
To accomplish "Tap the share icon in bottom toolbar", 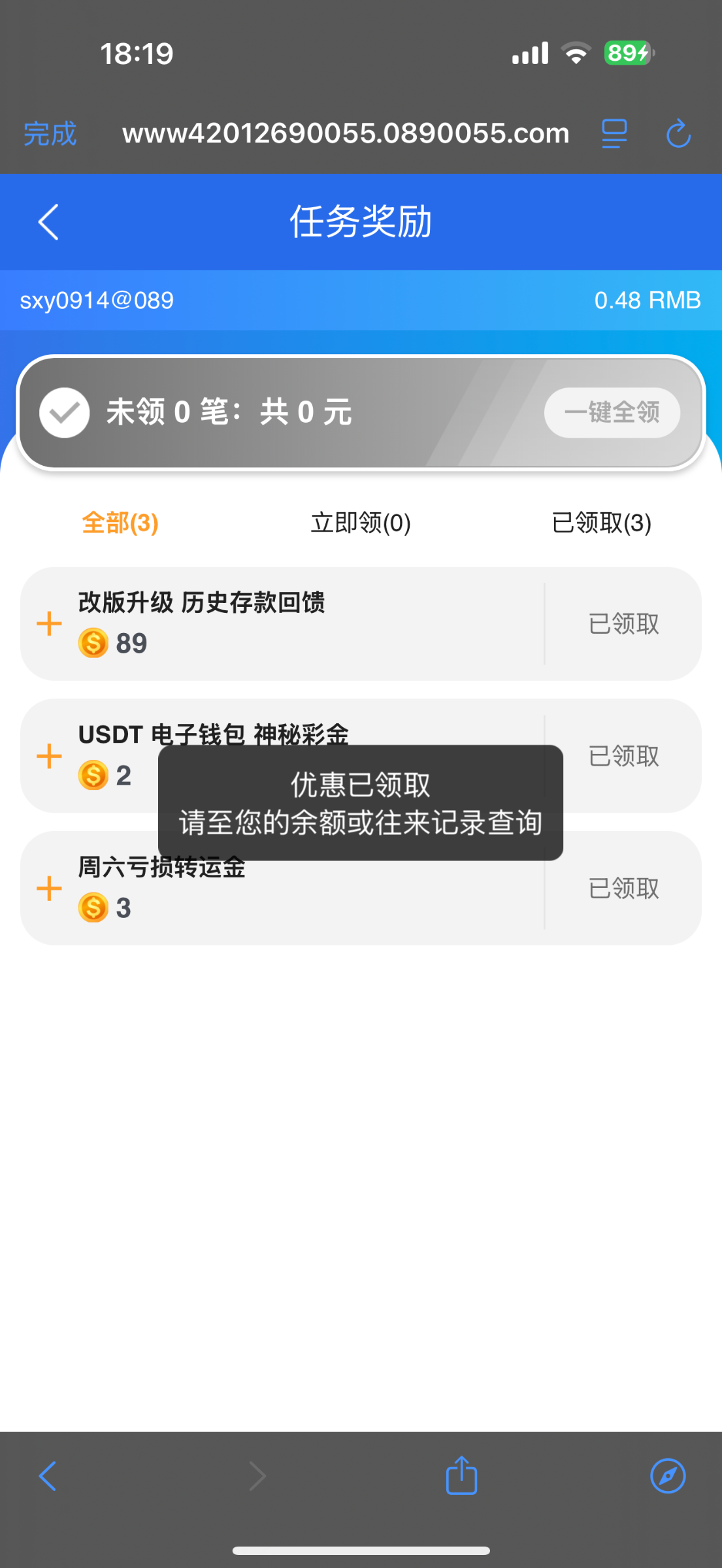I will click(x=461, y=1475).
